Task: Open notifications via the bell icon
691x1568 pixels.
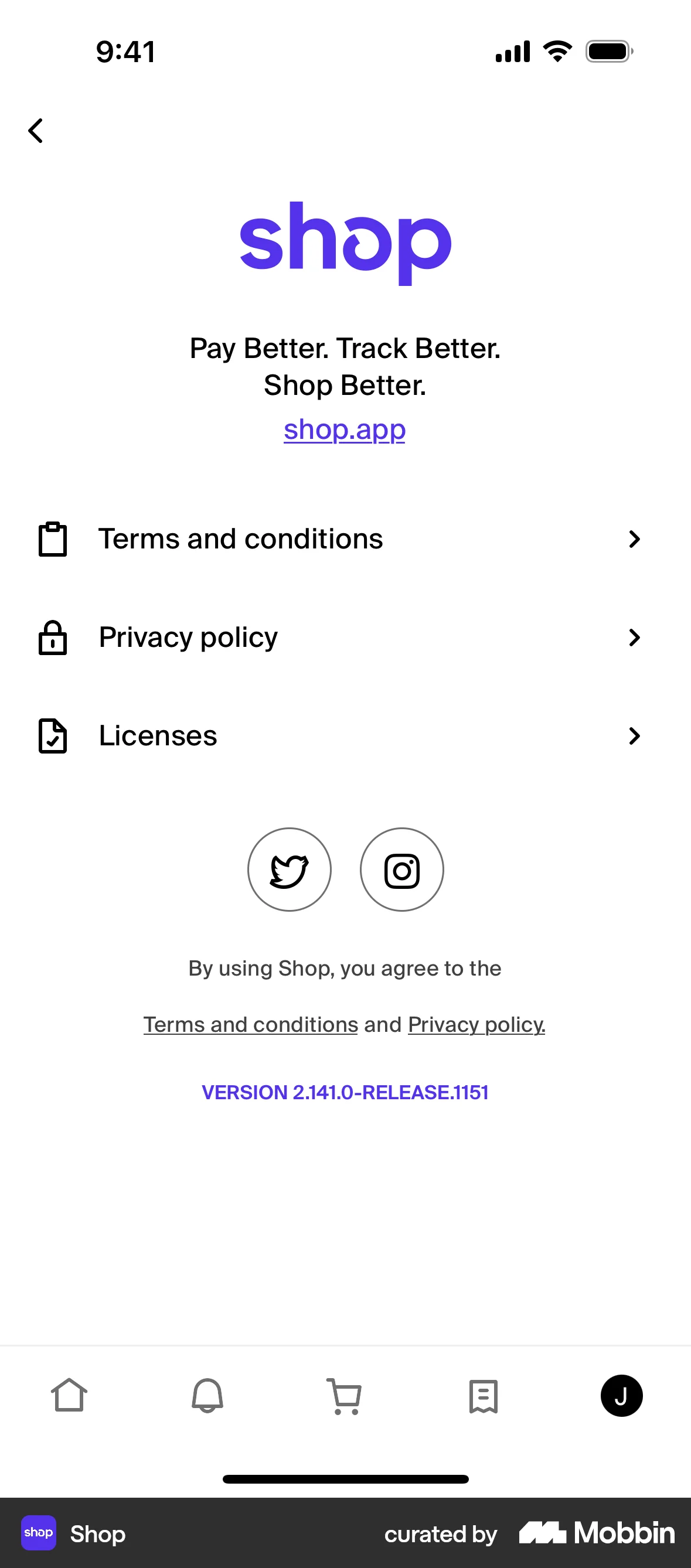Action: point(207,1396)
